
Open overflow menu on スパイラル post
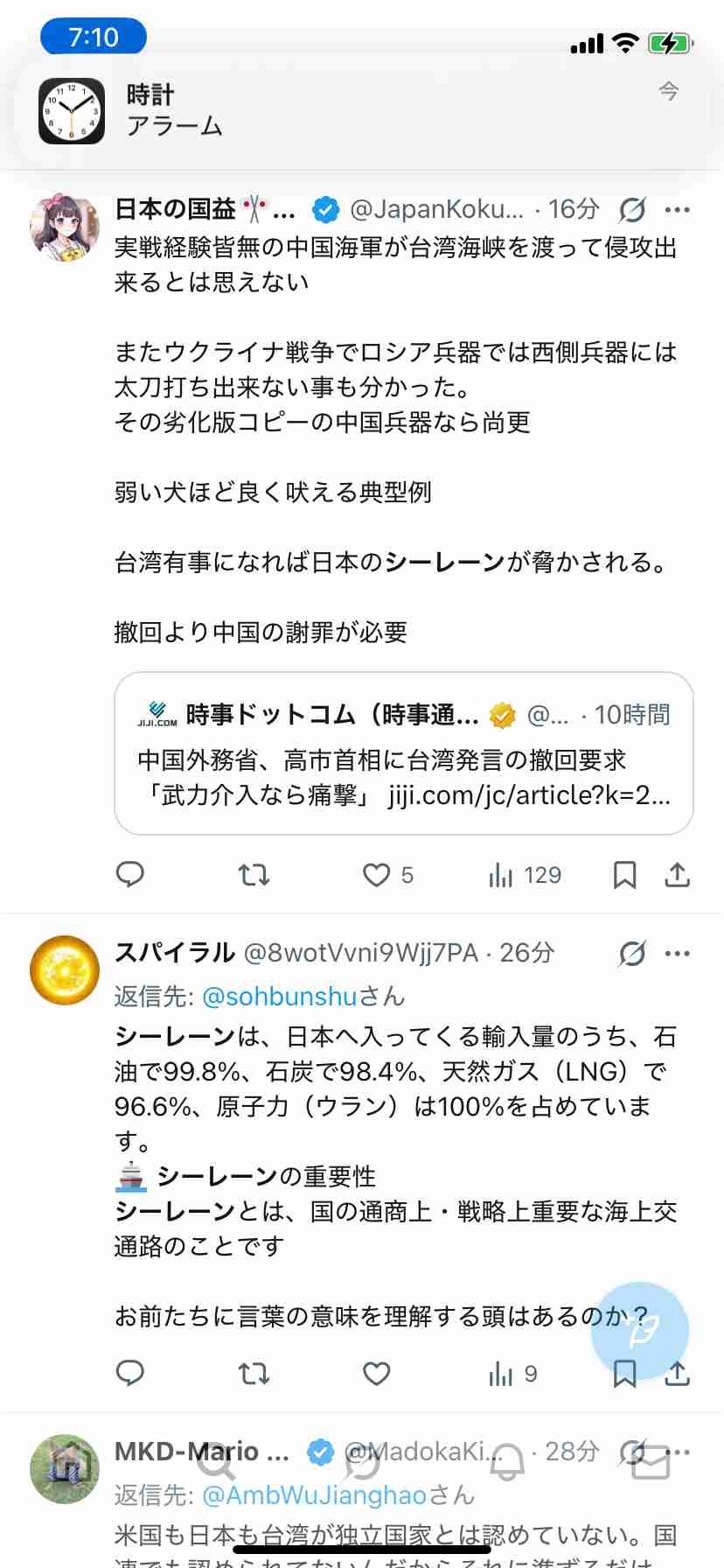[x=678, y=953]
